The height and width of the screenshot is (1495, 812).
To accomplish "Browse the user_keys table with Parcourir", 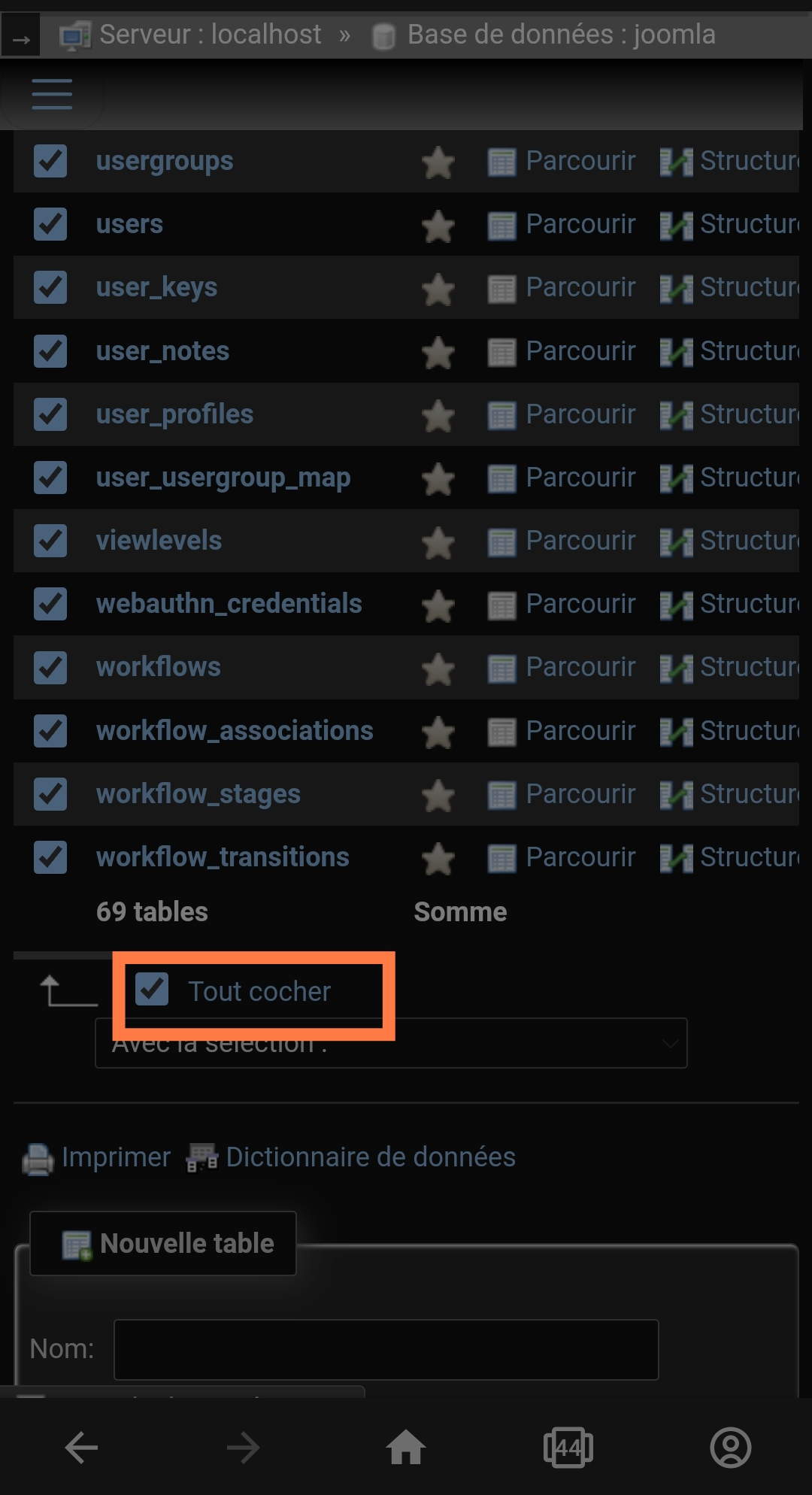I will pos(562,287).
